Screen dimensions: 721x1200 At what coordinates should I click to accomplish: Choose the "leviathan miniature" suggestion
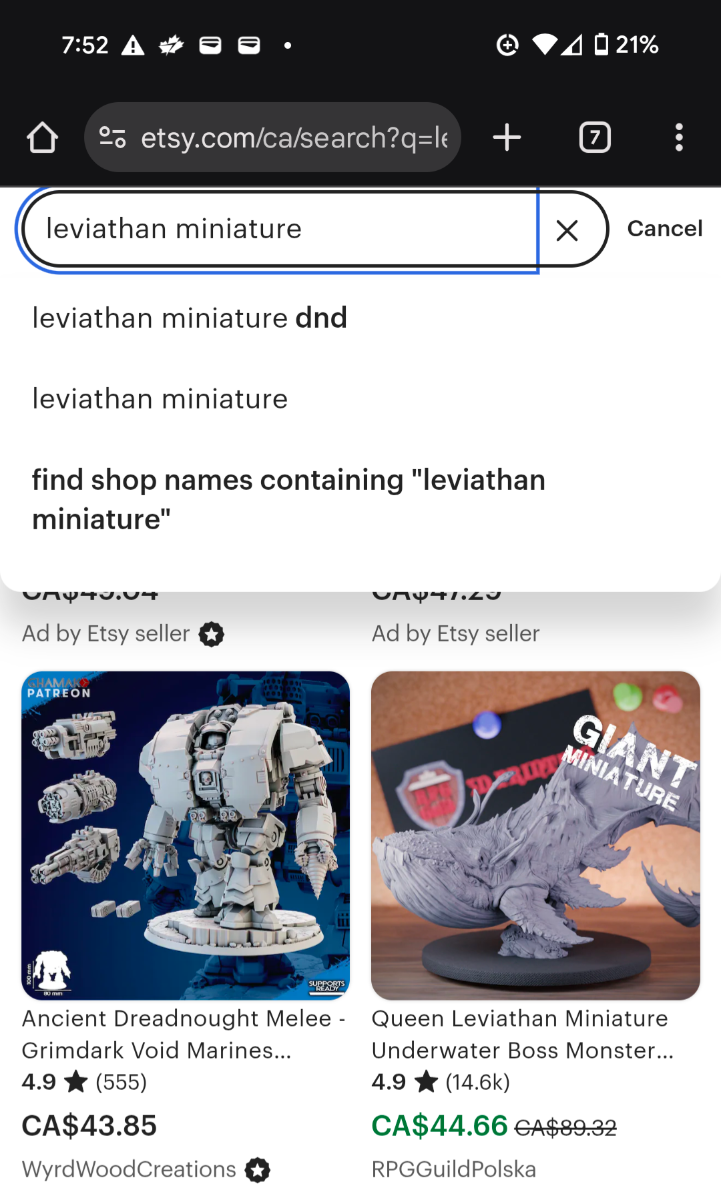[x=160, y=399]
